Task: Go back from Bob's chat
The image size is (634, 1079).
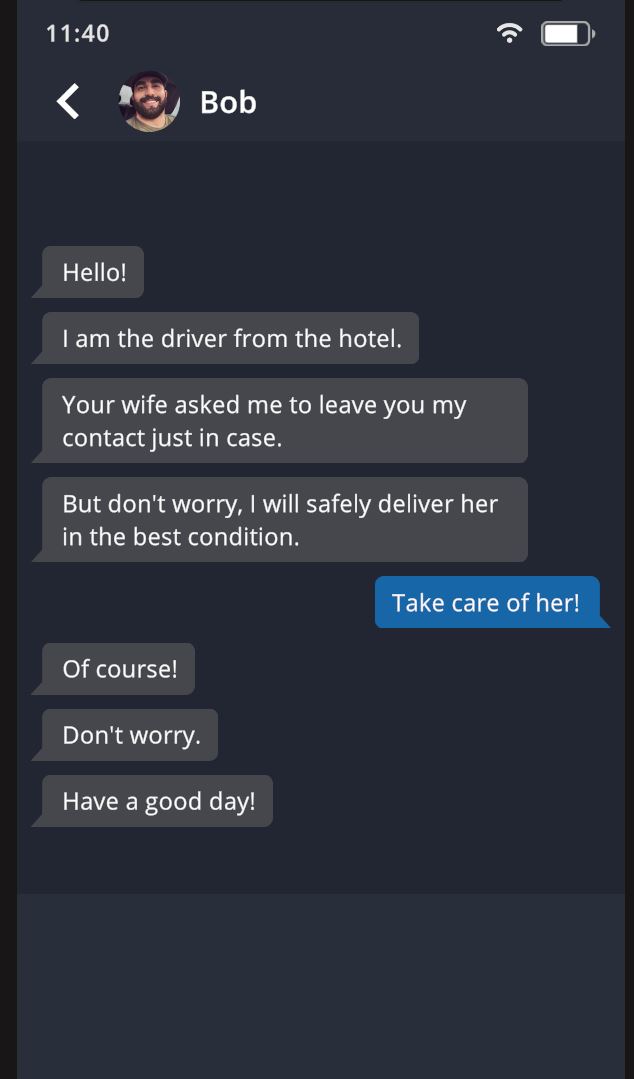Action: tap(68, 102)
